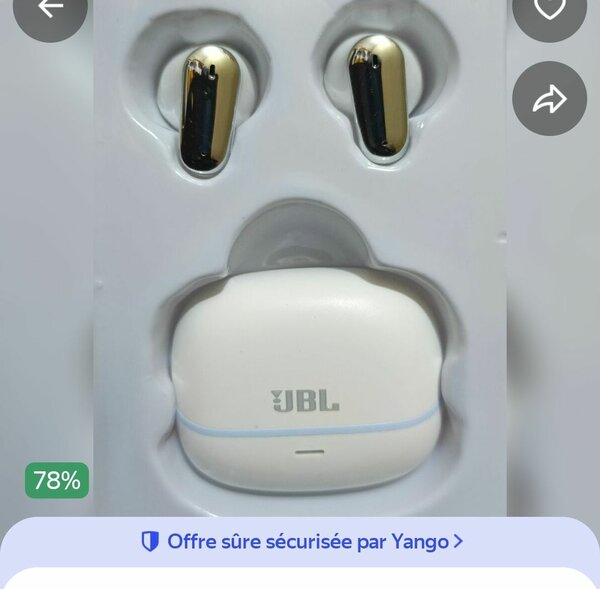Add this item to favorites

(x=549, y=9)
